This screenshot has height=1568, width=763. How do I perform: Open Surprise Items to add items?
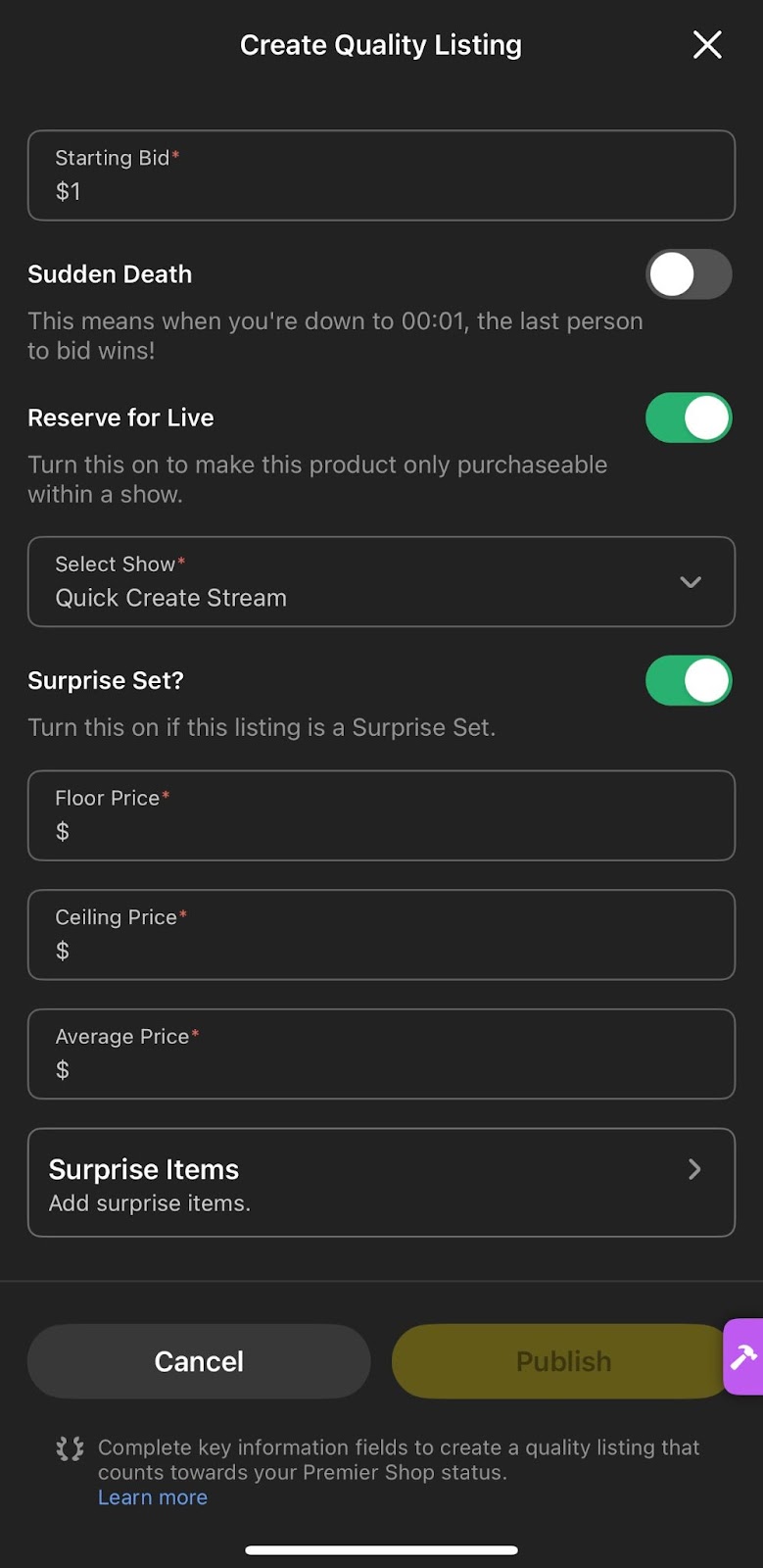coord(381,1183)
